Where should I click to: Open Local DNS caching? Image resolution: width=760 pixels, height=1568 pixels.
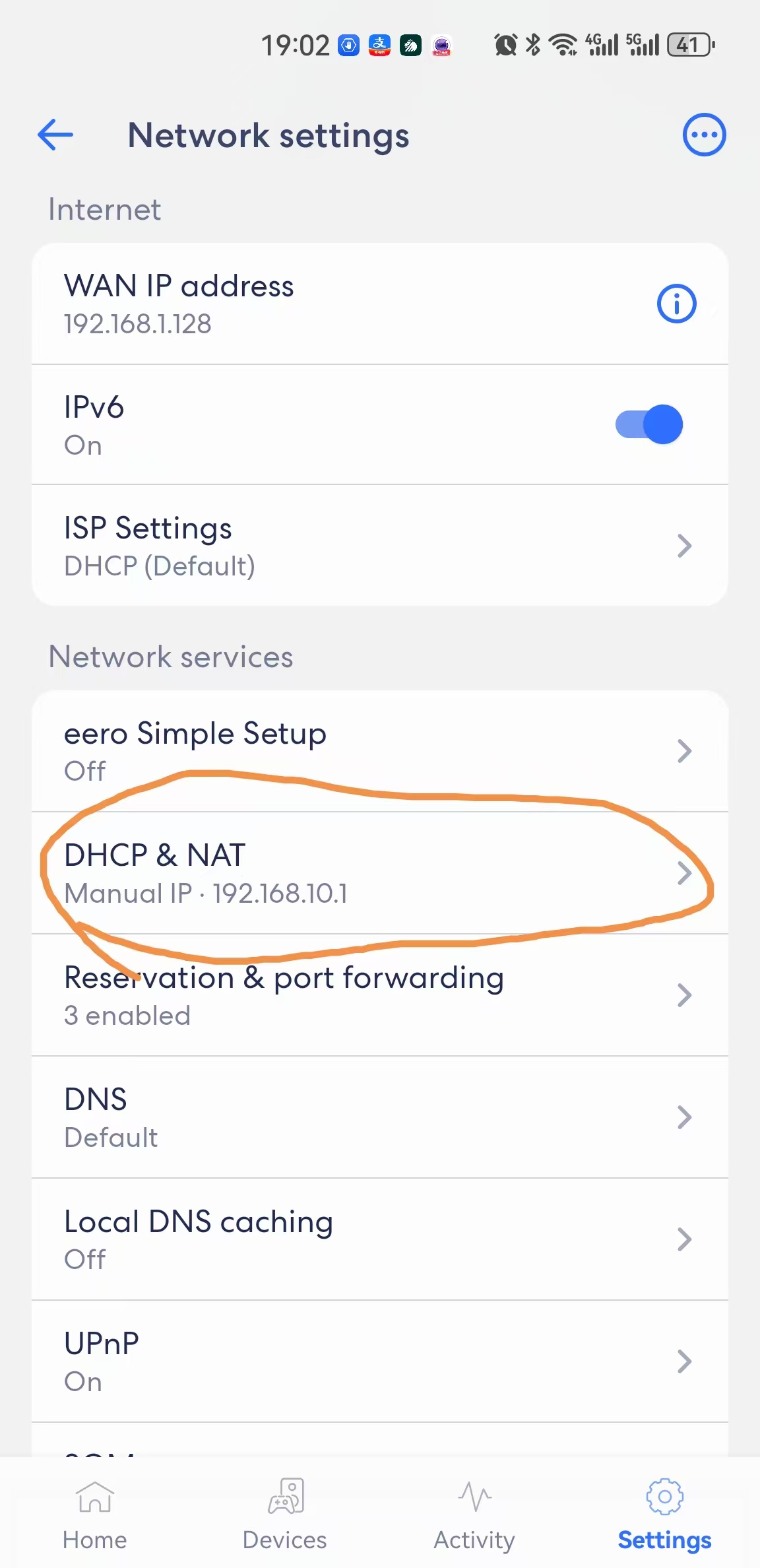click(380, 1239)
